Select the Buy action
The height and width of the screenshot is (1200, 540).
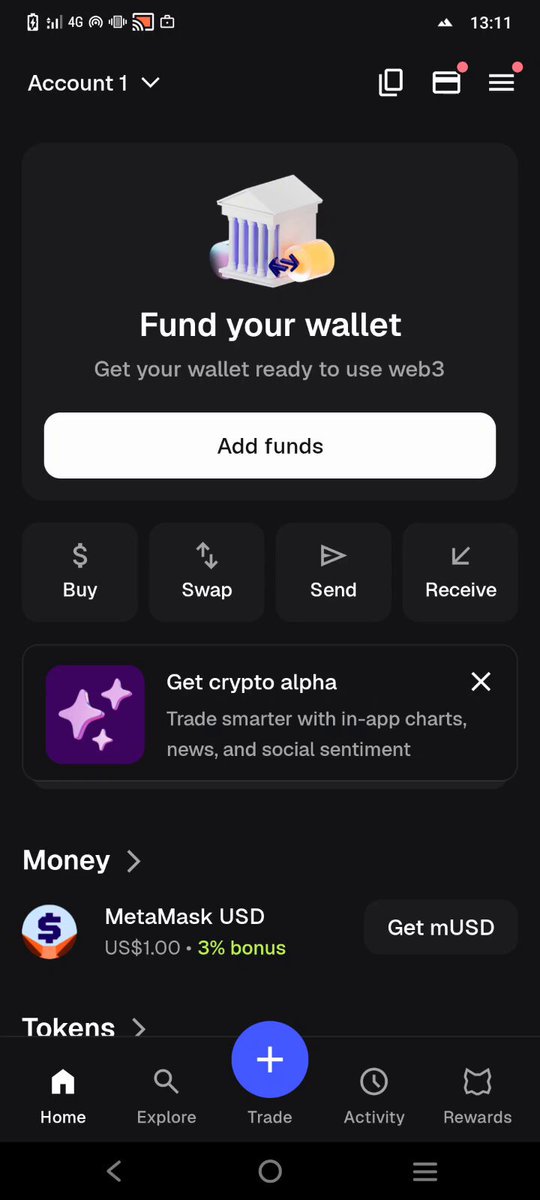pyautogui.click(x=80, y=572)
